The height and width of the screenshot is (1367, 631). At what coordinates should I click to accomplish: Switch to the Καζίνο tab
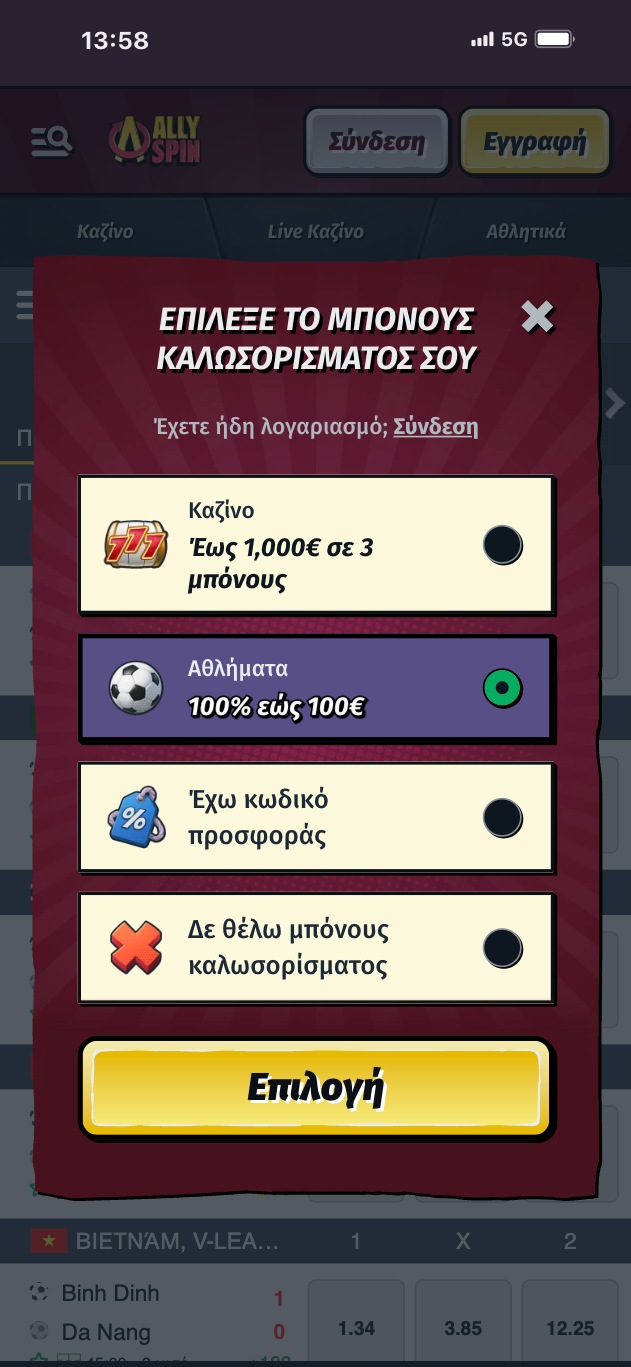tap(105, 232)
